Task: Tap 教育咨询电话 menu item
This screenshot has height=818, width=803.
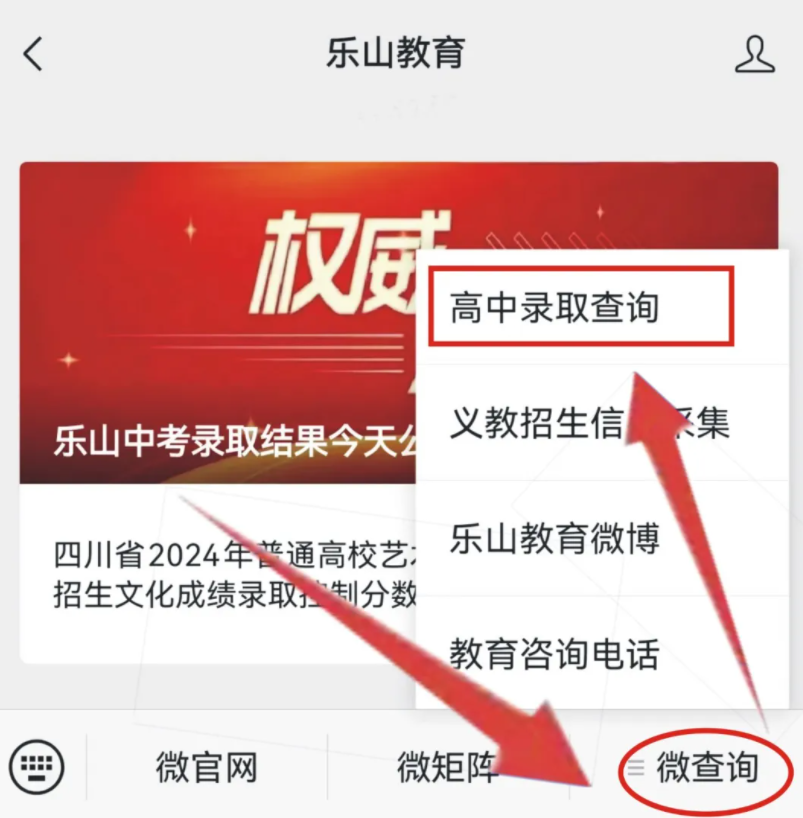Action: click(x=555, y=655)
